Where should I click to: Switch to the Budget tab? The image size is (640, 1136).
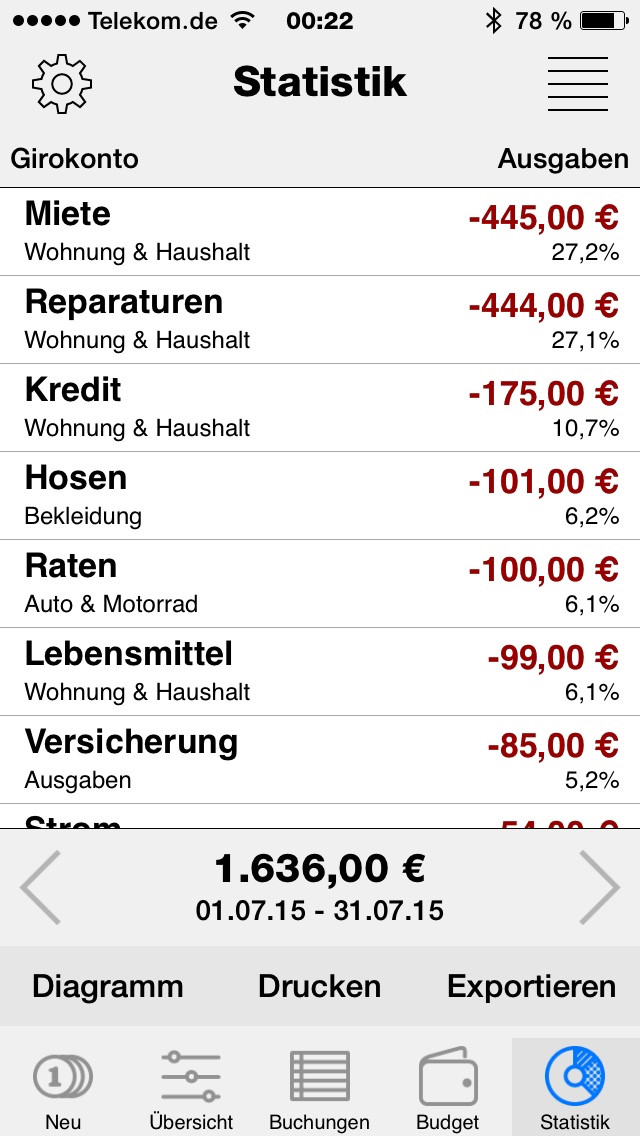click(x=447, y=1087)
